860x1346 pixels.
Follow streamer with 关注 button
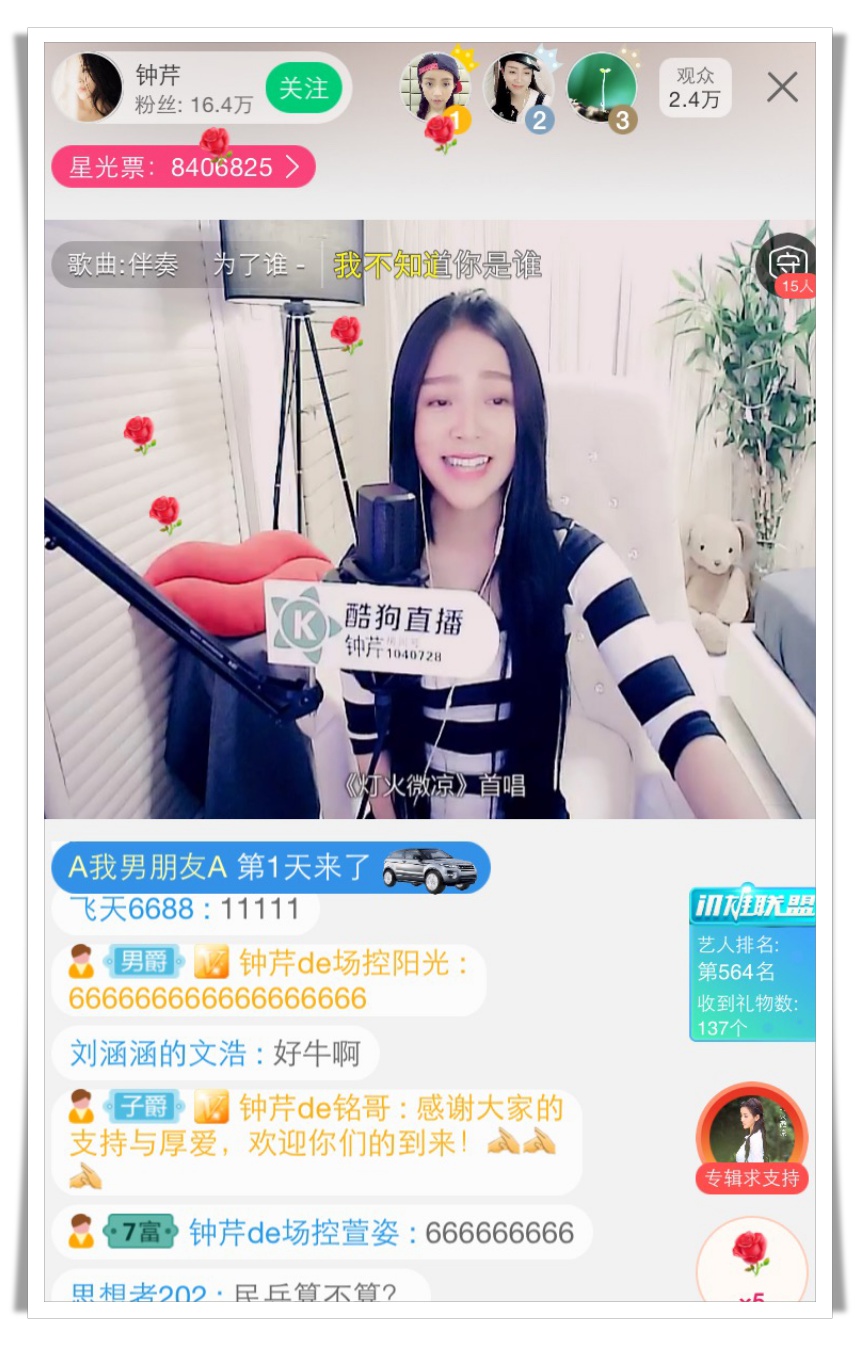[303, 88]
